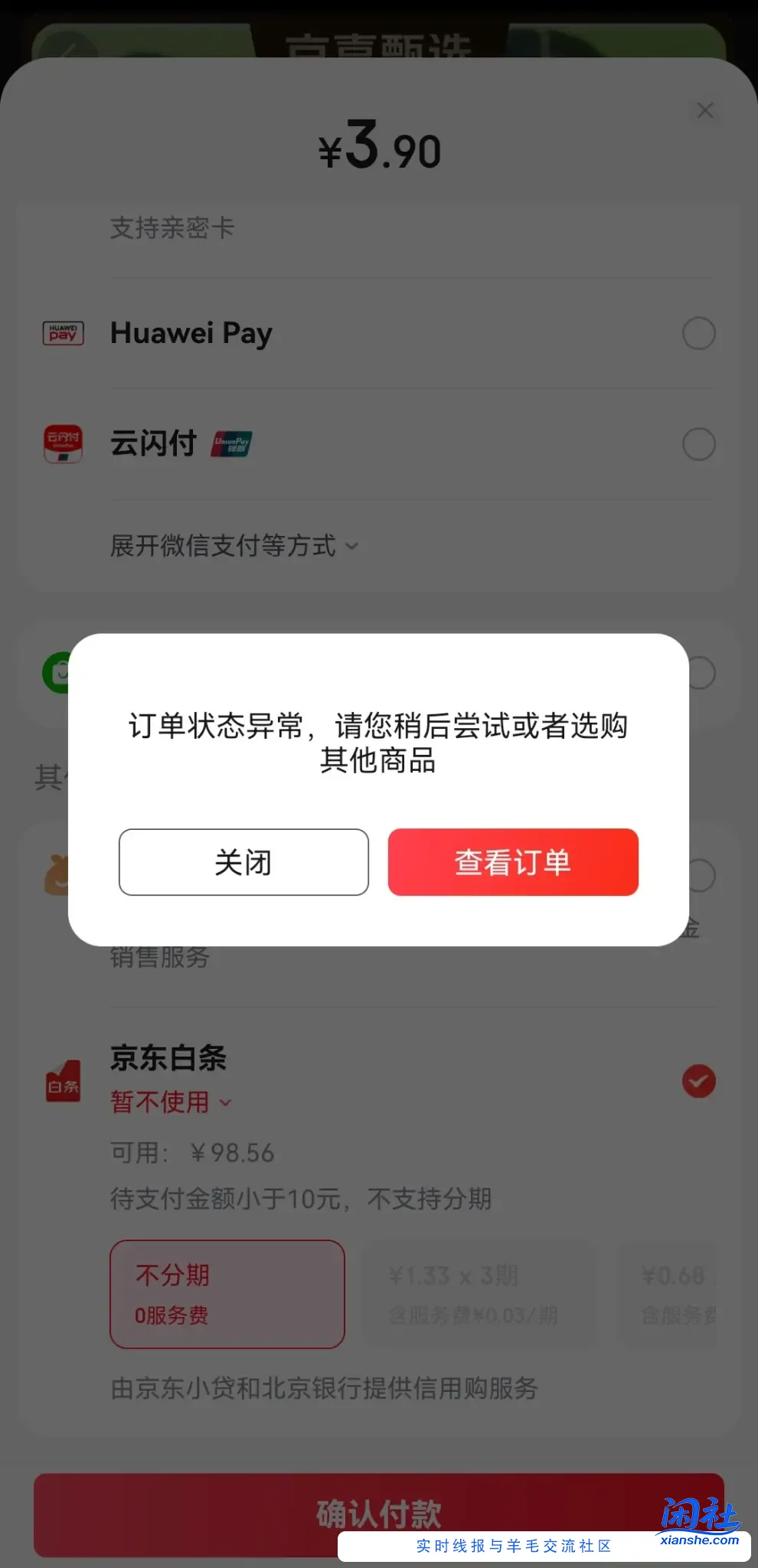This screenshot has width=758, height=1568.
Task: Collapse the chevron beside 暂不使用
Action: 226,1102
